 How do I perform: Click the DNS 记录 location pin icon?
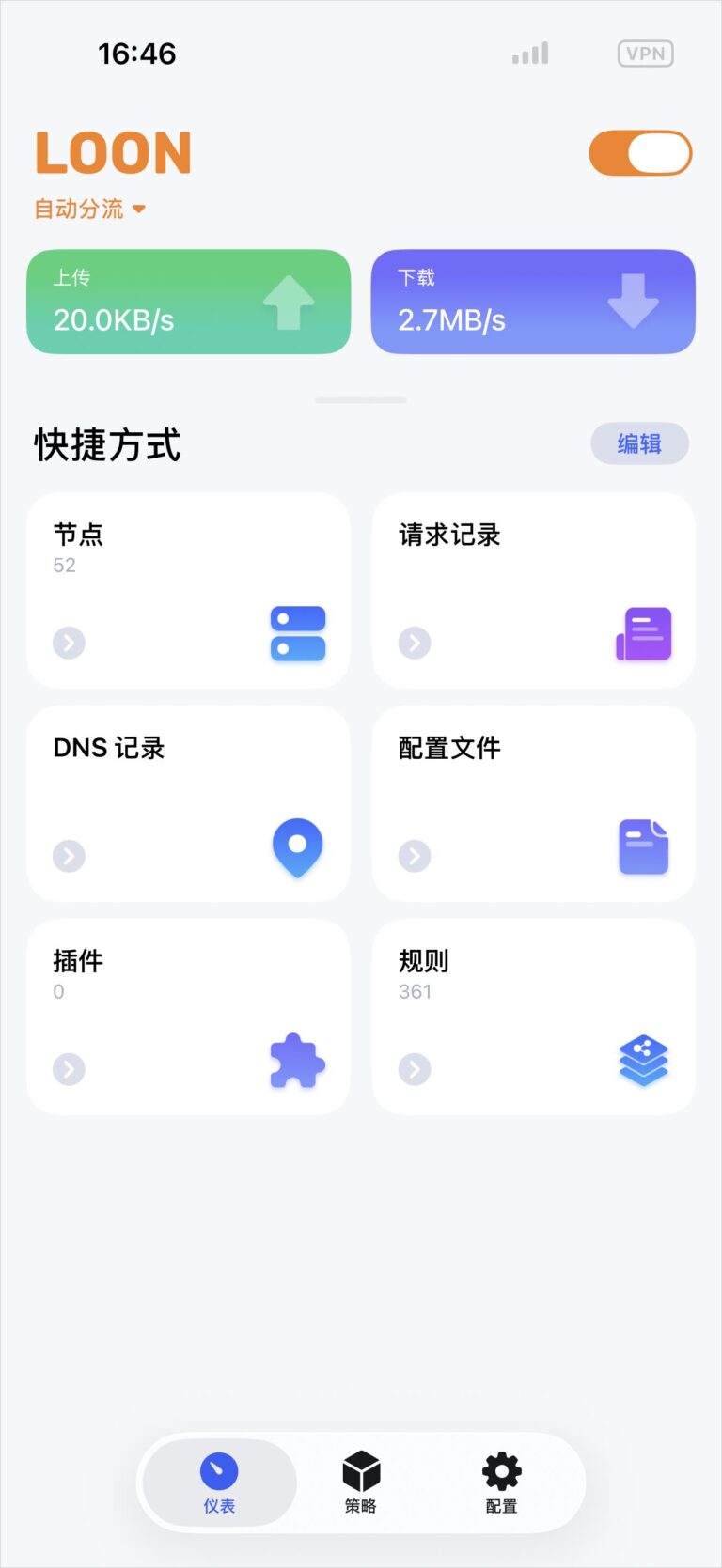(297, 847)
